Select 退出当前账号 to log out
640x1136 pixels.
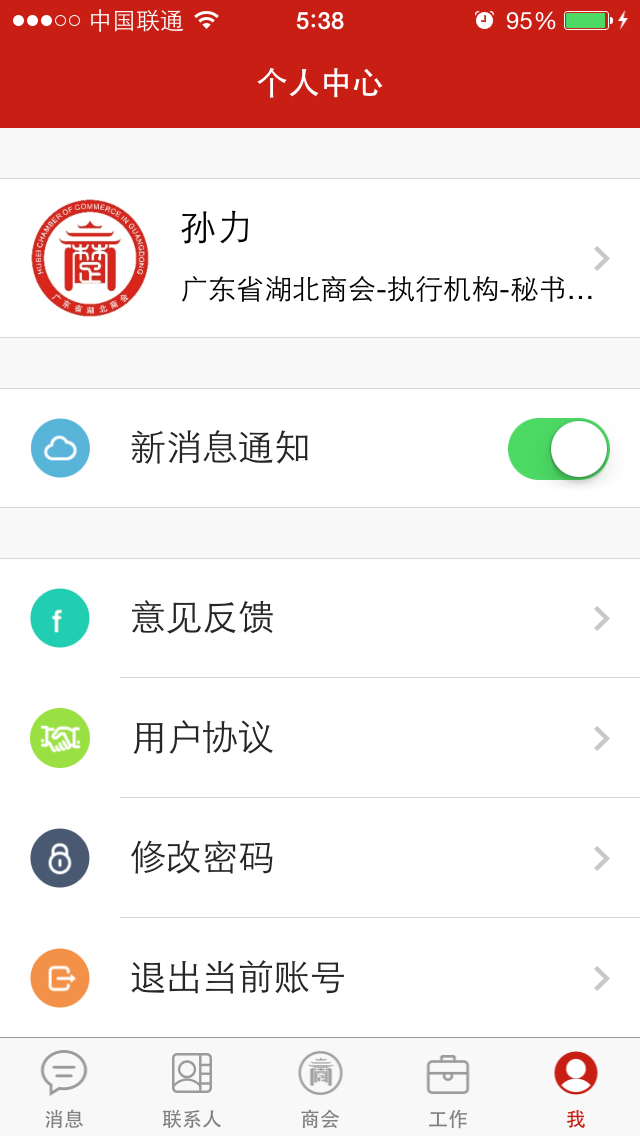(x=320, y=978)
